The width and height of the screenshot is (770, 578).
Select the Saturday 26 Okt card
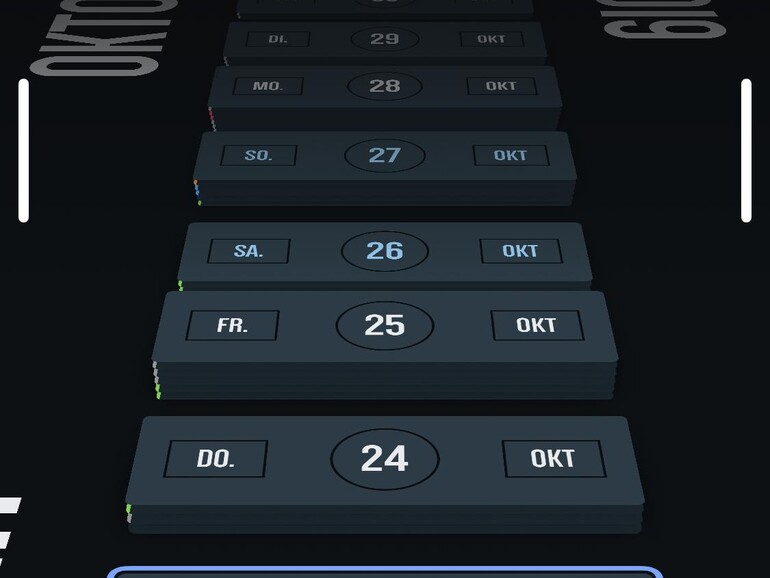(x=384, y=251)
